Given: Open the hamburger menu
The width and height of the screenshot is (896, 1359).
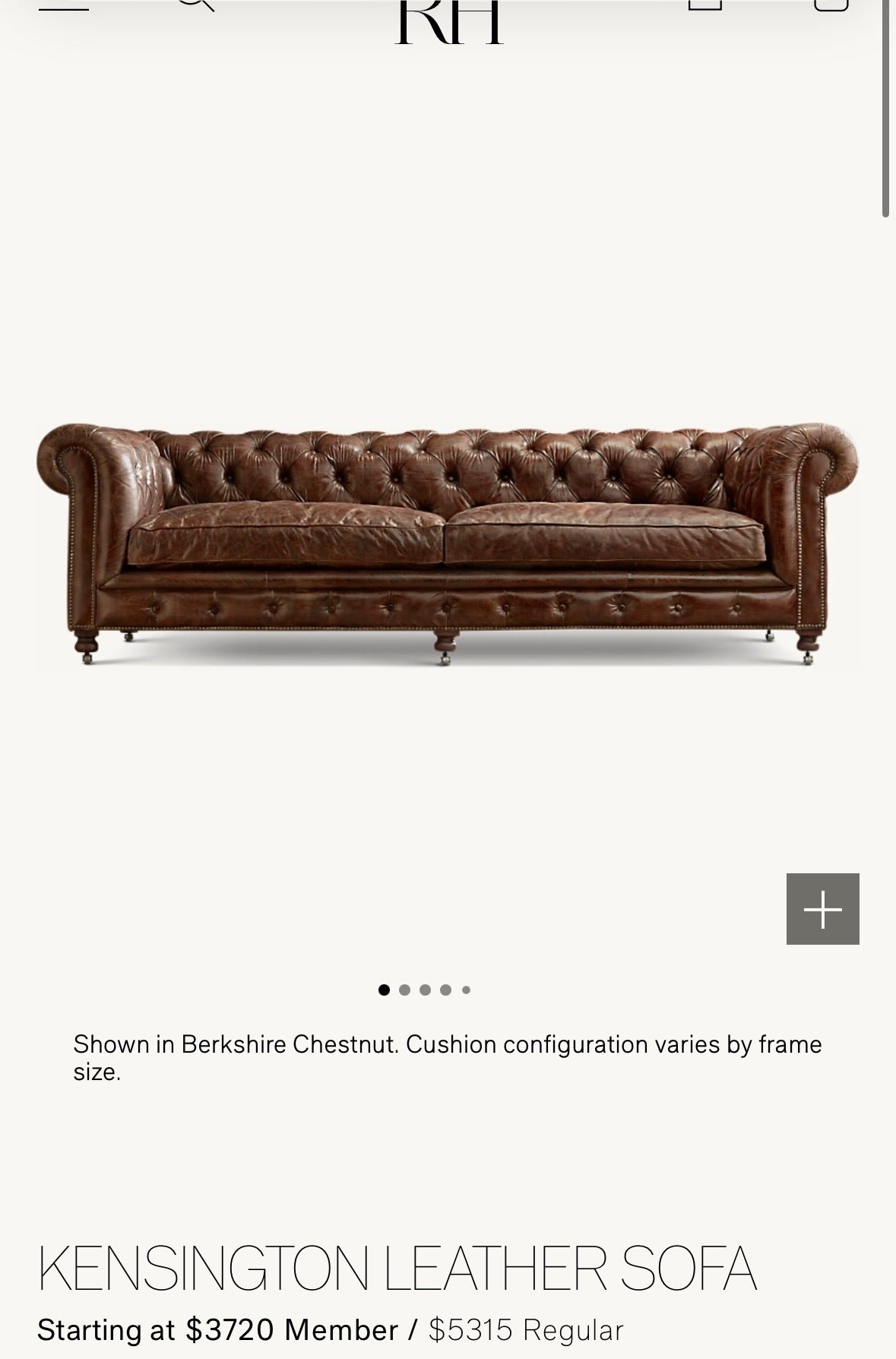Looking at the screenshot, I should (64, 6).
